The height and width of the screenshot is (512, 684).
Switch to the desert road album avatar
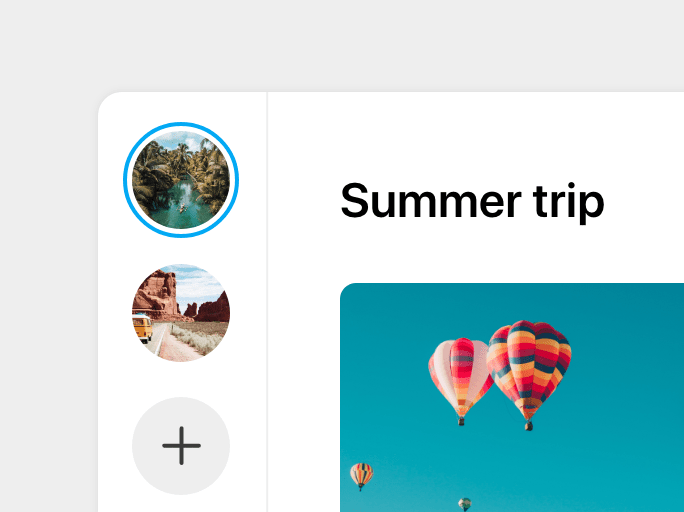tap(181, 313)
